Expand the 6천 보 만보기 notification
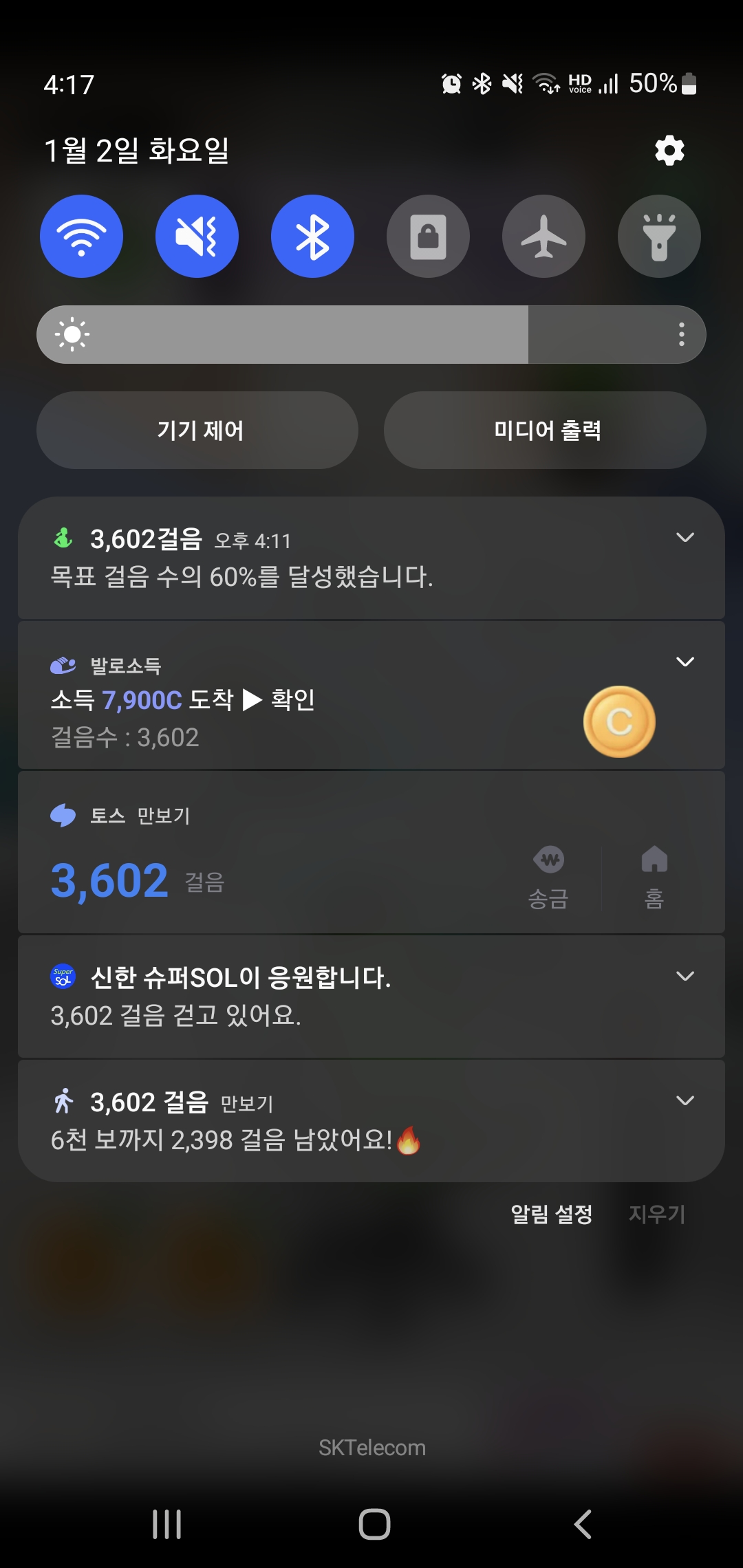The image size is (743, 1568). point(685,1101)
